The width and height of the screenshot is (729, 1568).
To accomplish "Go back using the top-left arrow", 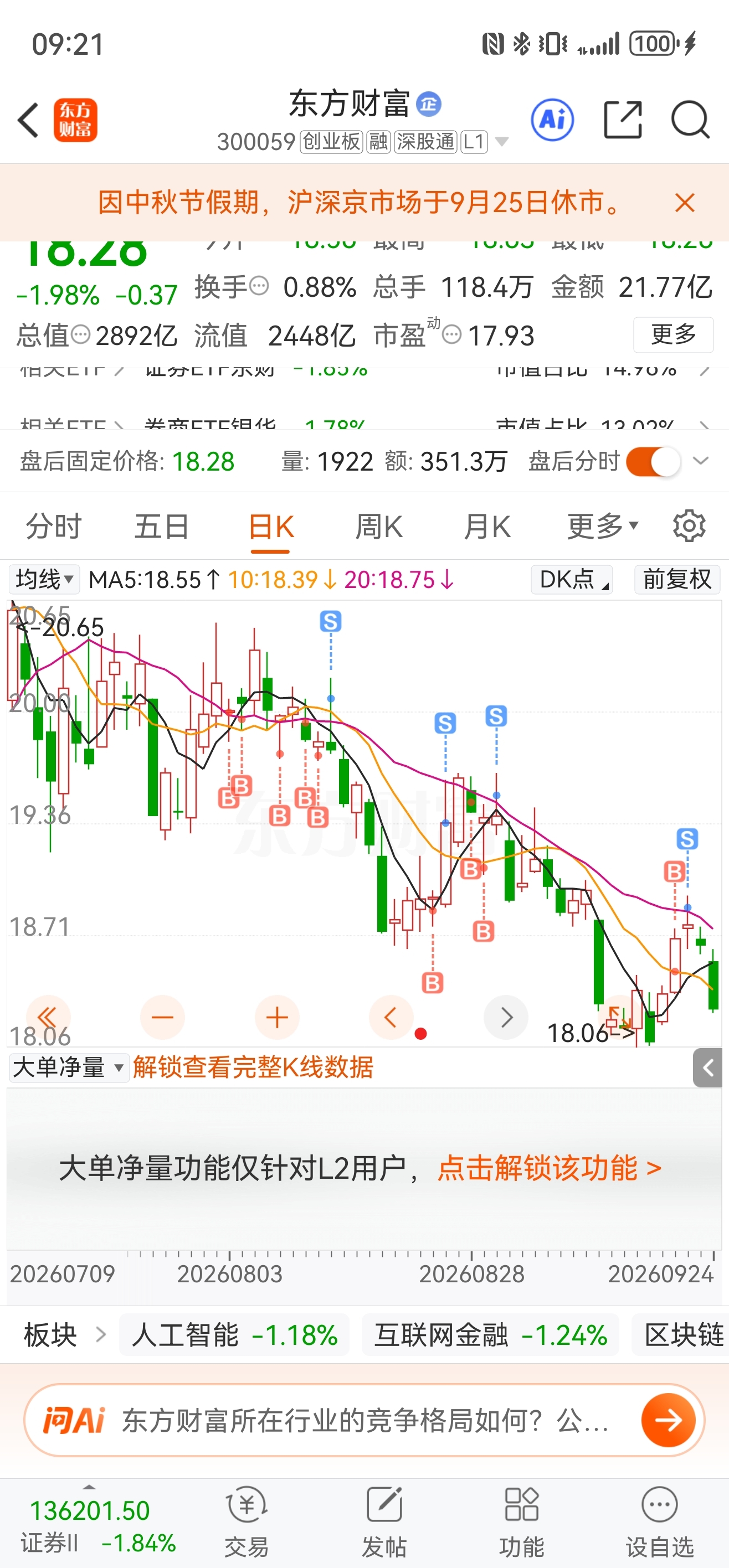I will tap(28, 120).
